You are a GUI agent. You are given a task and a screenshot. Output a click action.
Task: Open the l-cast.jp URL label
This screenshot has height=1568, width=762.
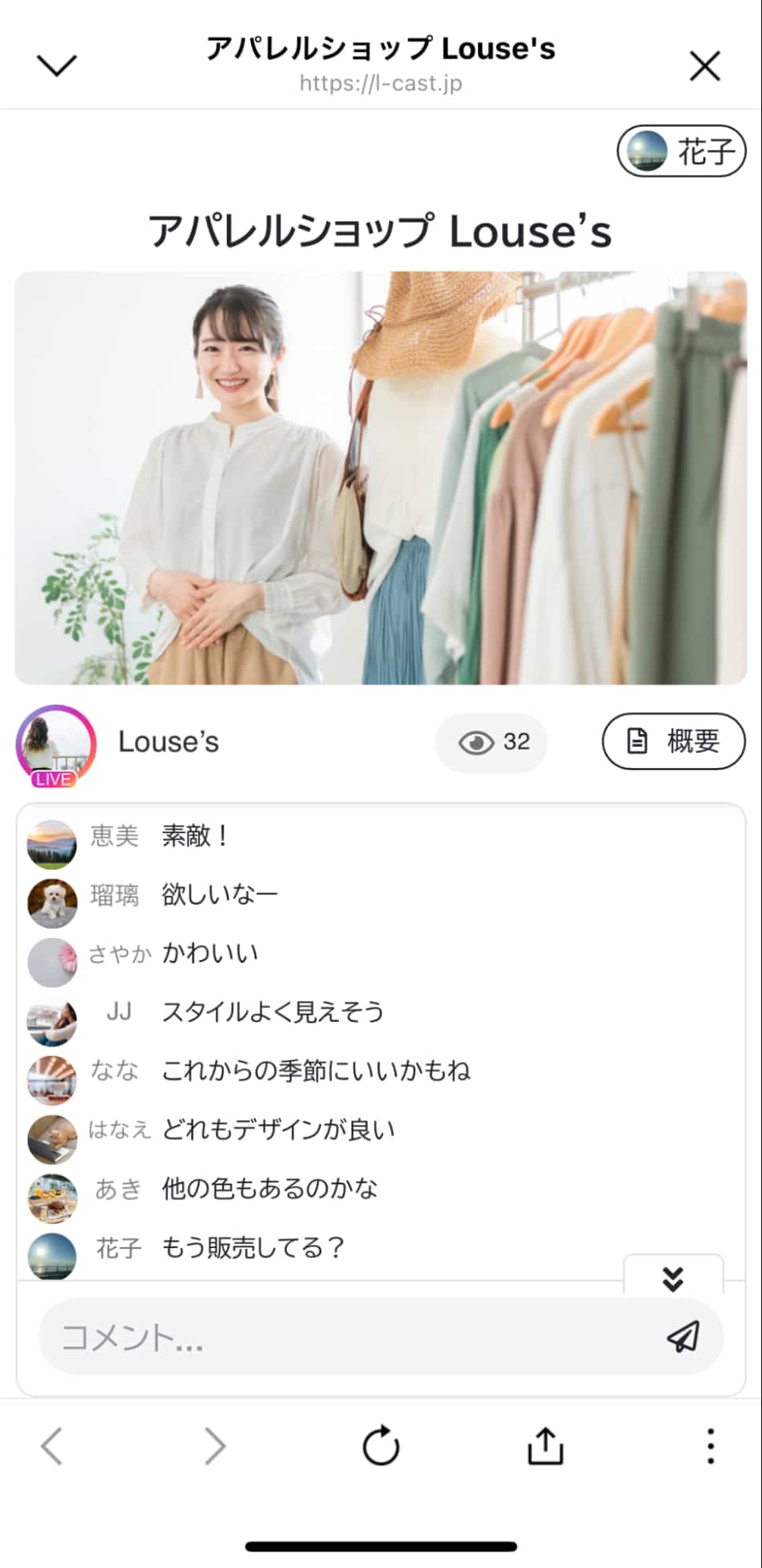tap(381, 82)
